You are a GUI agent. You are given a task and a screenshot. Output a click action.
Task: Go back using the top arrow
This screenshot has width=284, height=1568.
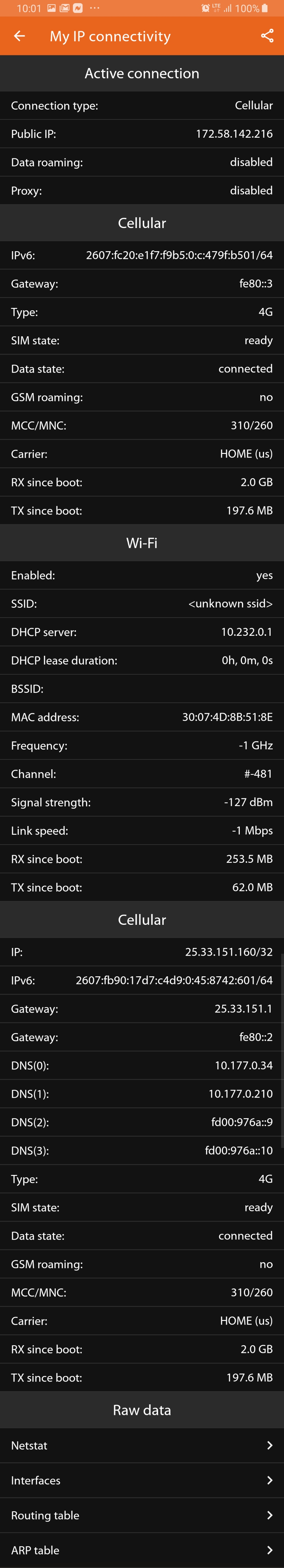(20, 36)
